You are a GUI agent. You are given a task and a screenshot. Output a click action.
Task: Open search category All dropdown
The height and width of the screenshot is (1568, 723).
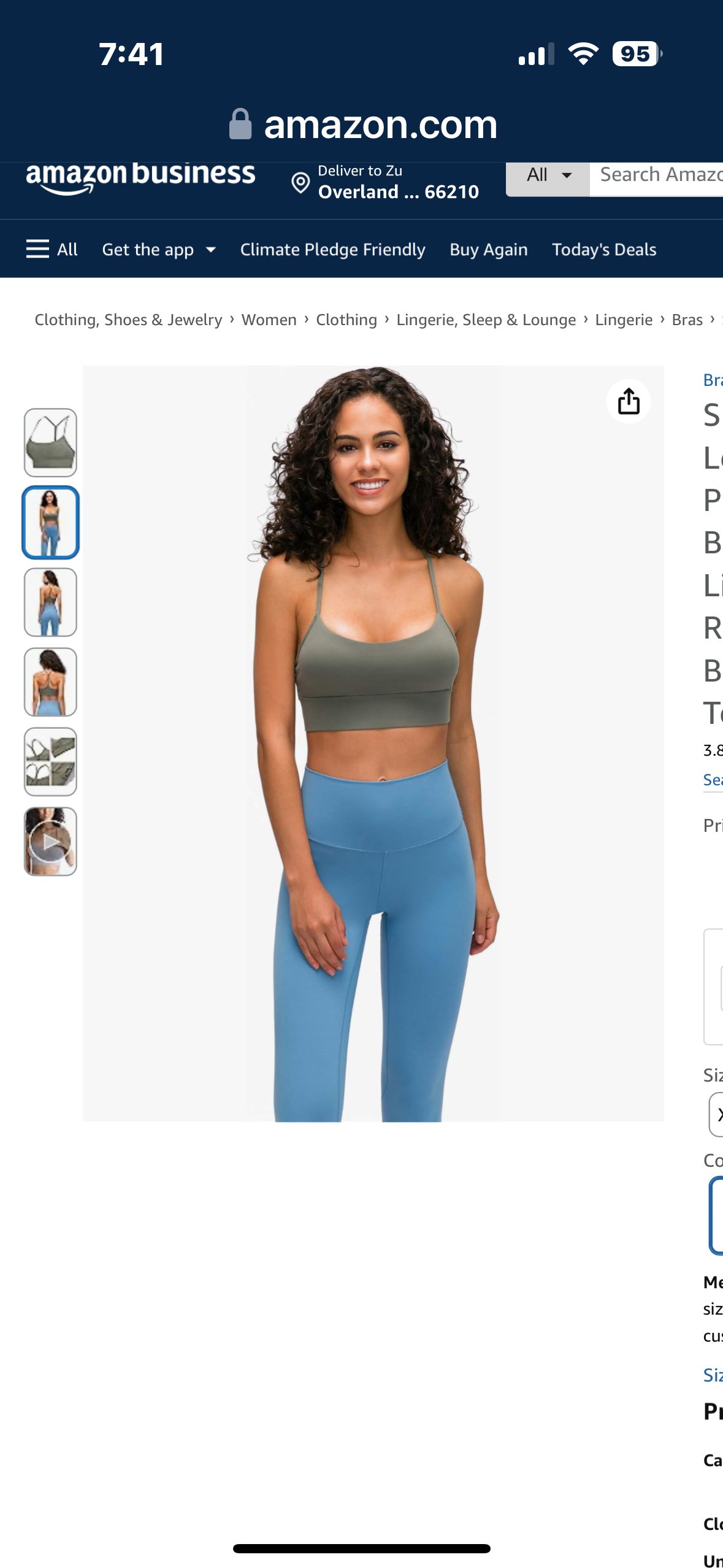[x=548, y=175]
